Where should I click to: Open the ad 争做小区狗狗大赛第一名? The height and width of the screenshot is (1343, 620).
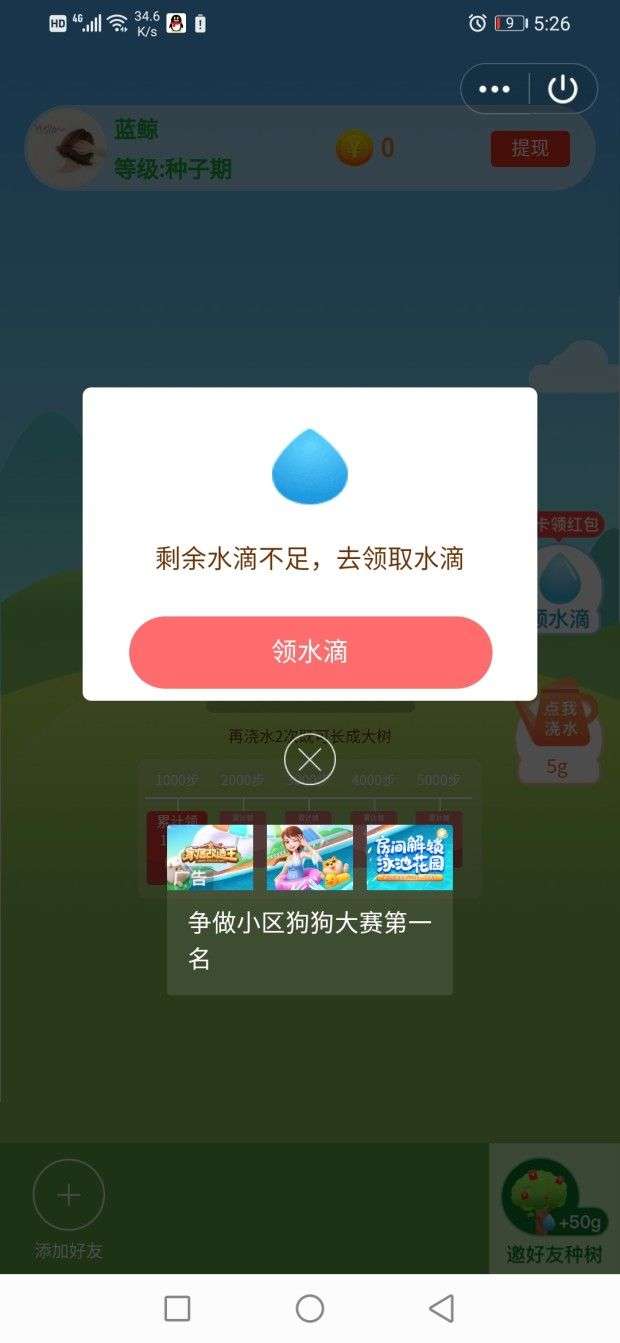(309, 940)
